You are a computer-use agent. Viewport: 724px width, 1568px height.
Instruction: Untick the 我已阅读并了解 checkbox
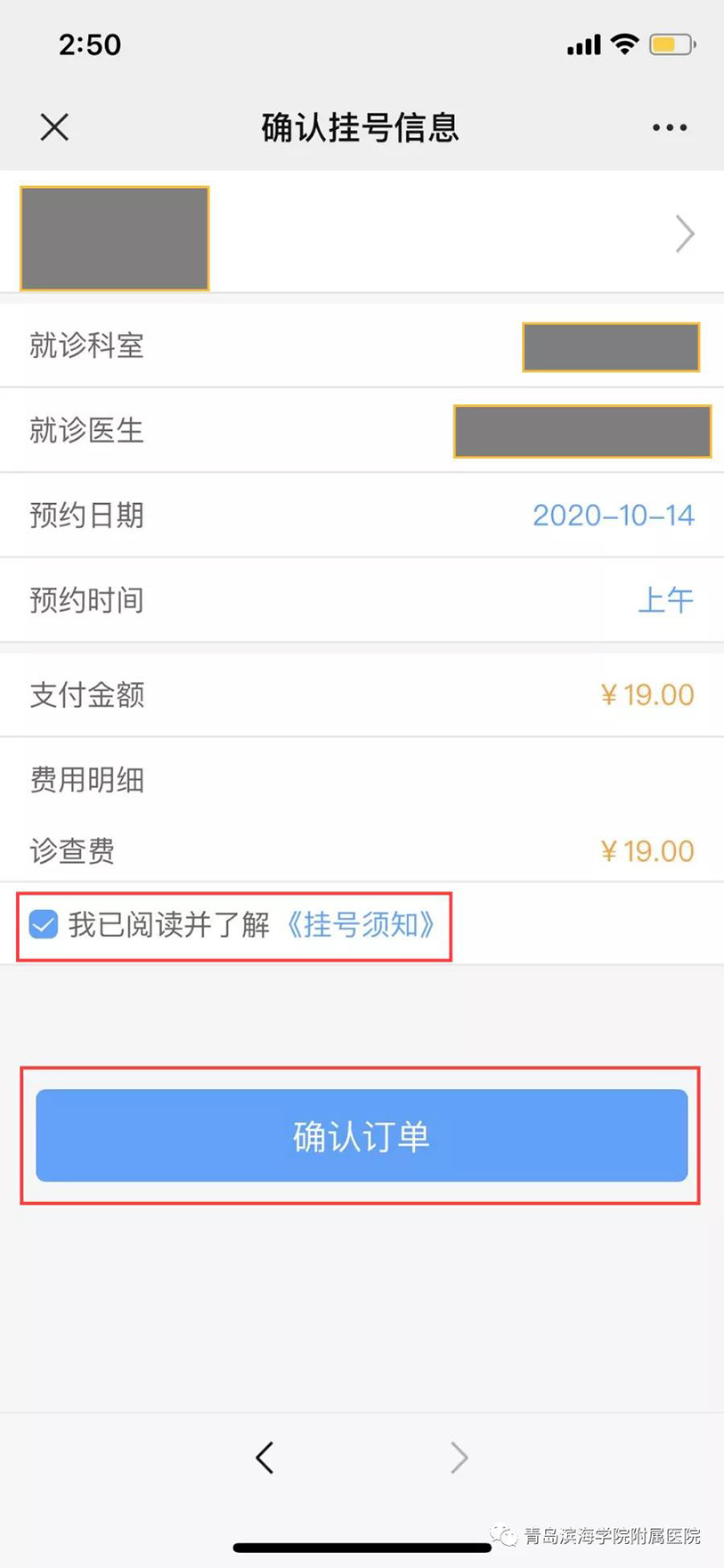tap(44, 924)
